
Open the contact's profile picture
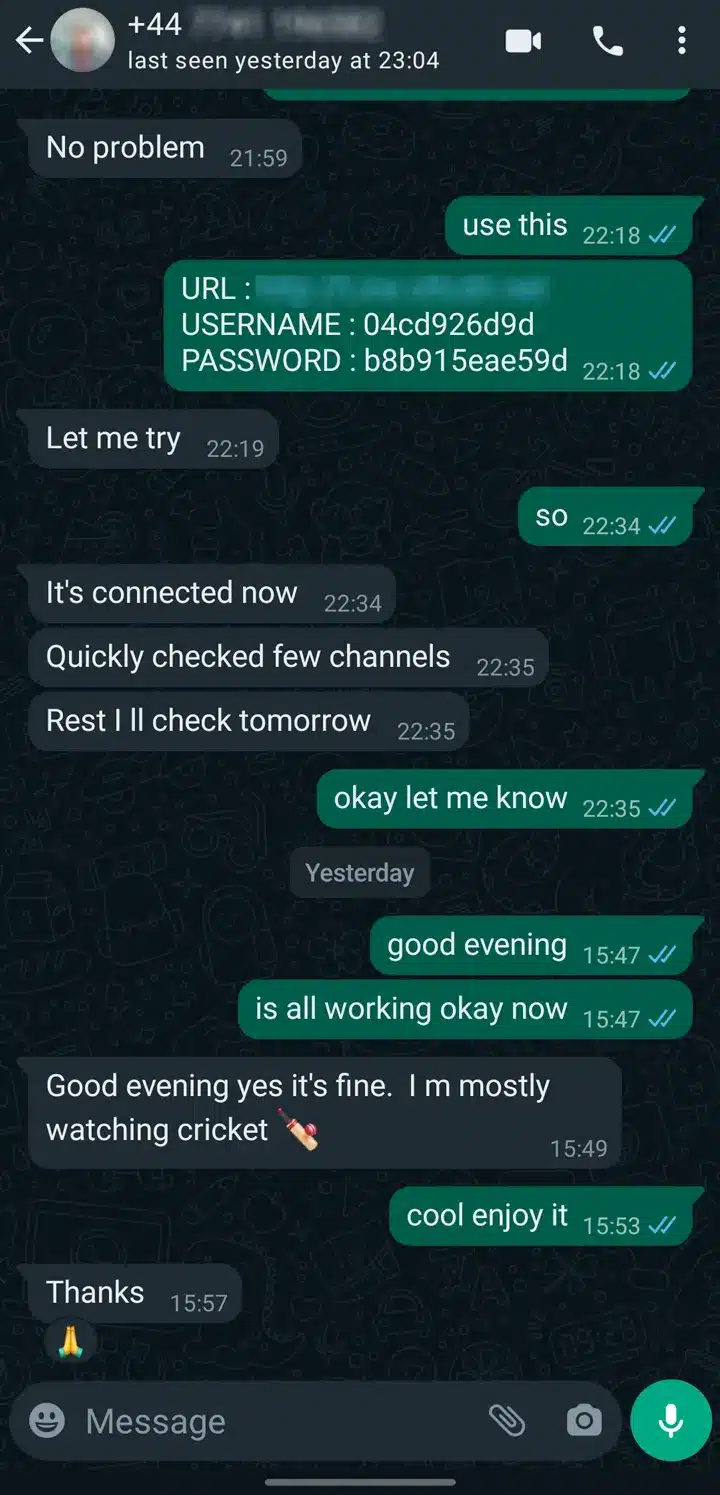[x=82, y=41]
